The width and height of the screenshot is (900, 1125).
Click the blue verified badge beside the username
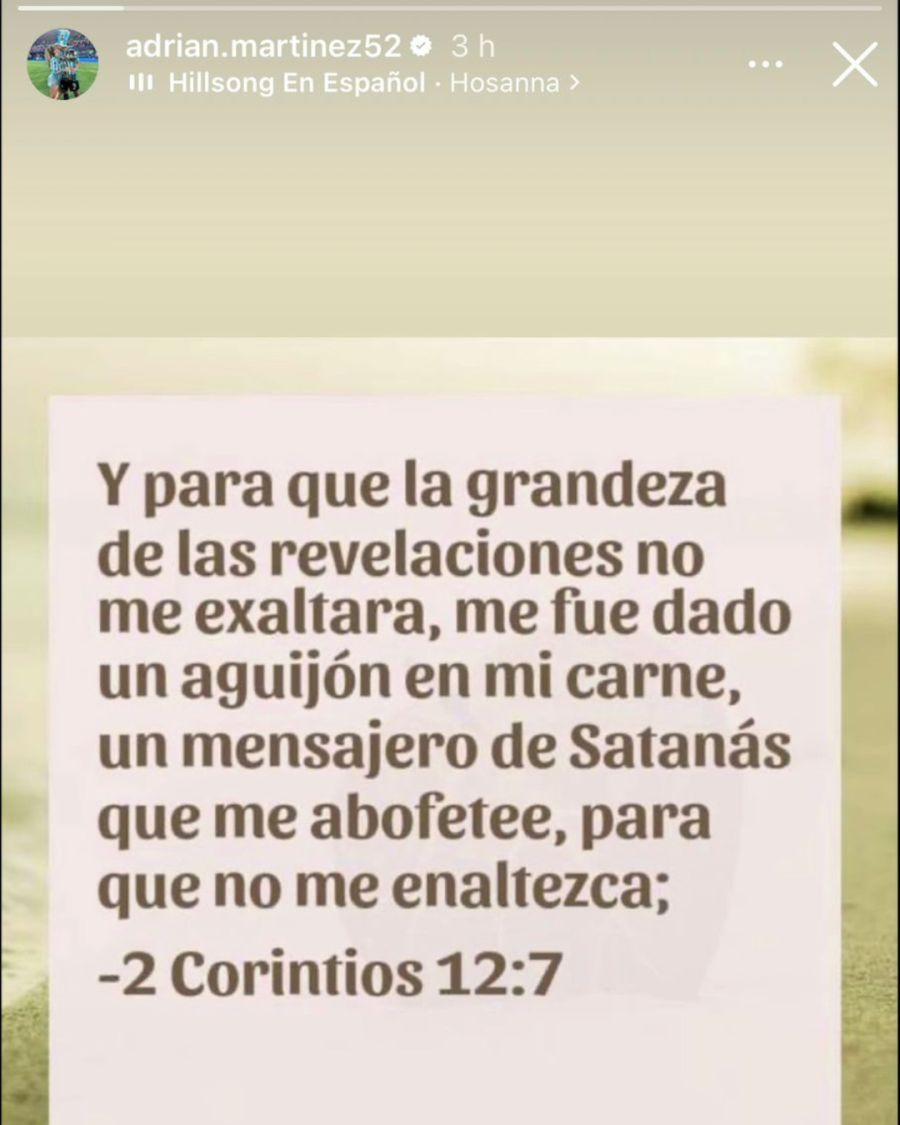[421, 44]
